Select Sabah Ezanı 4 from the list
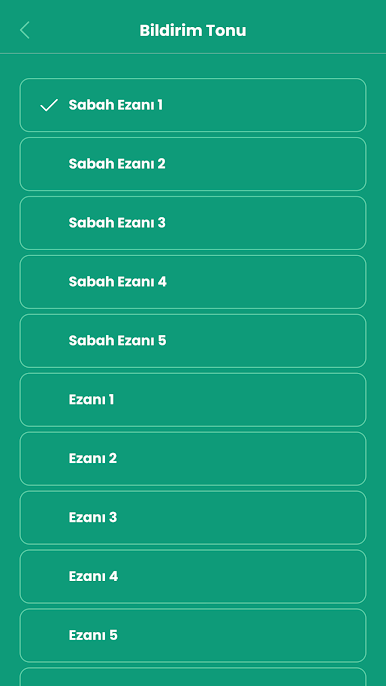Viewport: 386px width, 686px height. coord(193,282)
